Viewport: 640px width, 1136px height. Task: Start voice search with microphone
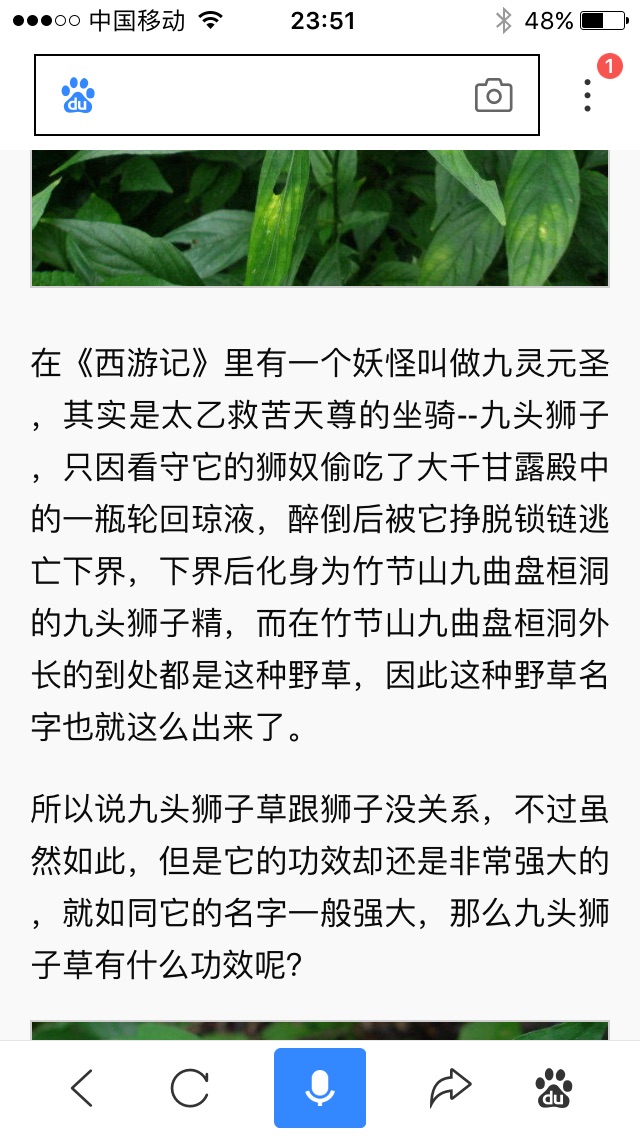320,1088
